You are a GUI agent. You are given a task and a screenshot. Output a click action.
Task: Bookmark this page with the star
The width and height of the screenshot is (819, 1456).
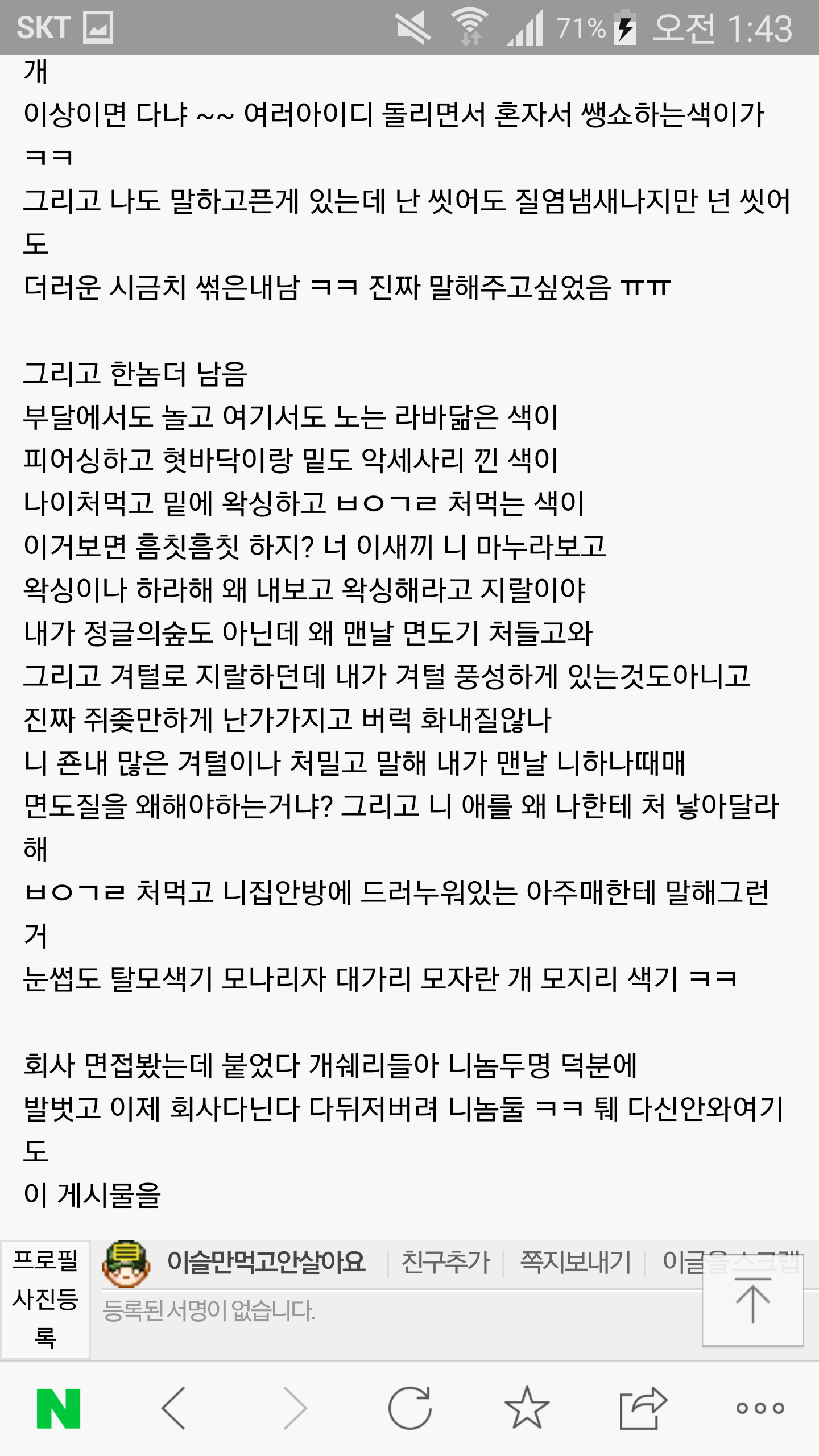click(x=527, y=1408)
